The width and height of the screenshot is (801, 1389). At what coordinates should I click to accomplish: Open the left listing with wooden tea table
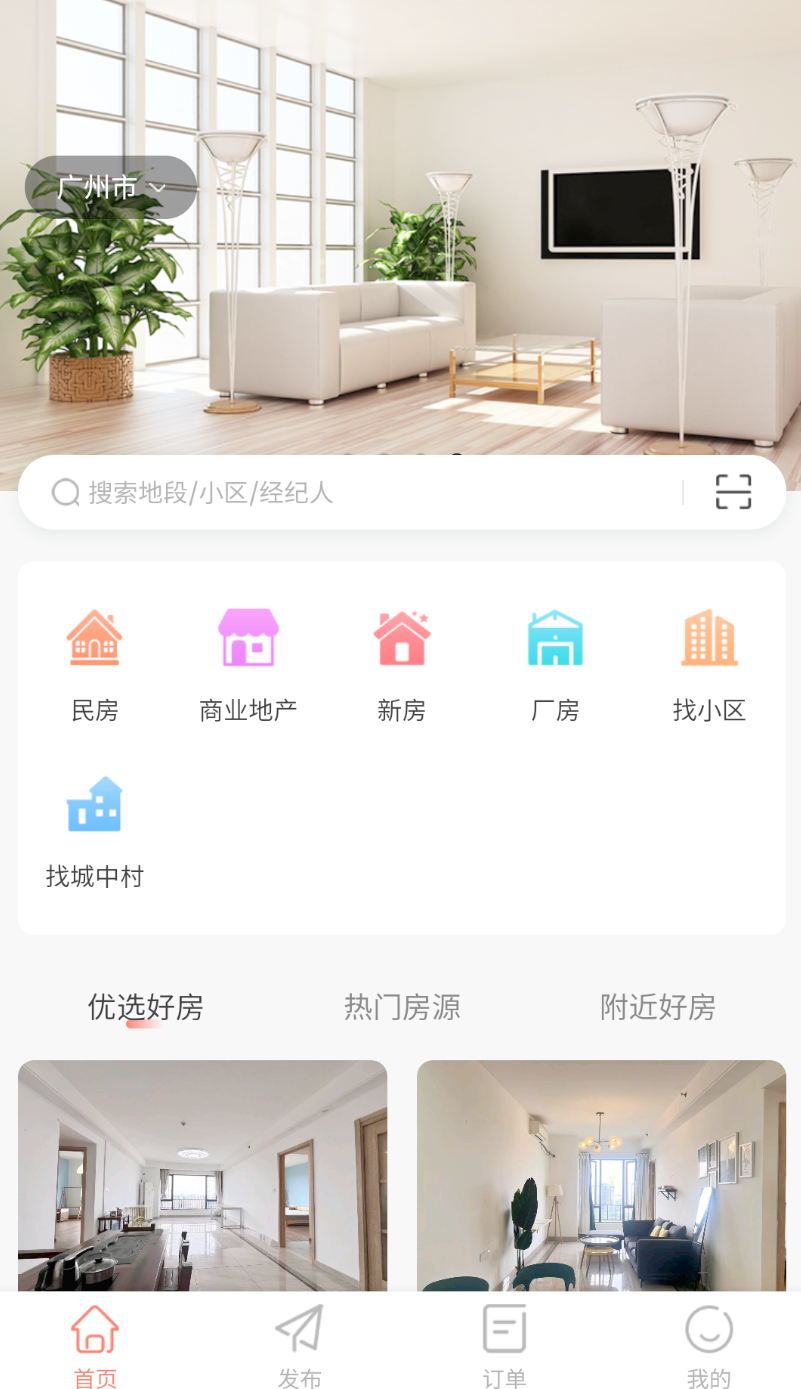(202, 1175)
